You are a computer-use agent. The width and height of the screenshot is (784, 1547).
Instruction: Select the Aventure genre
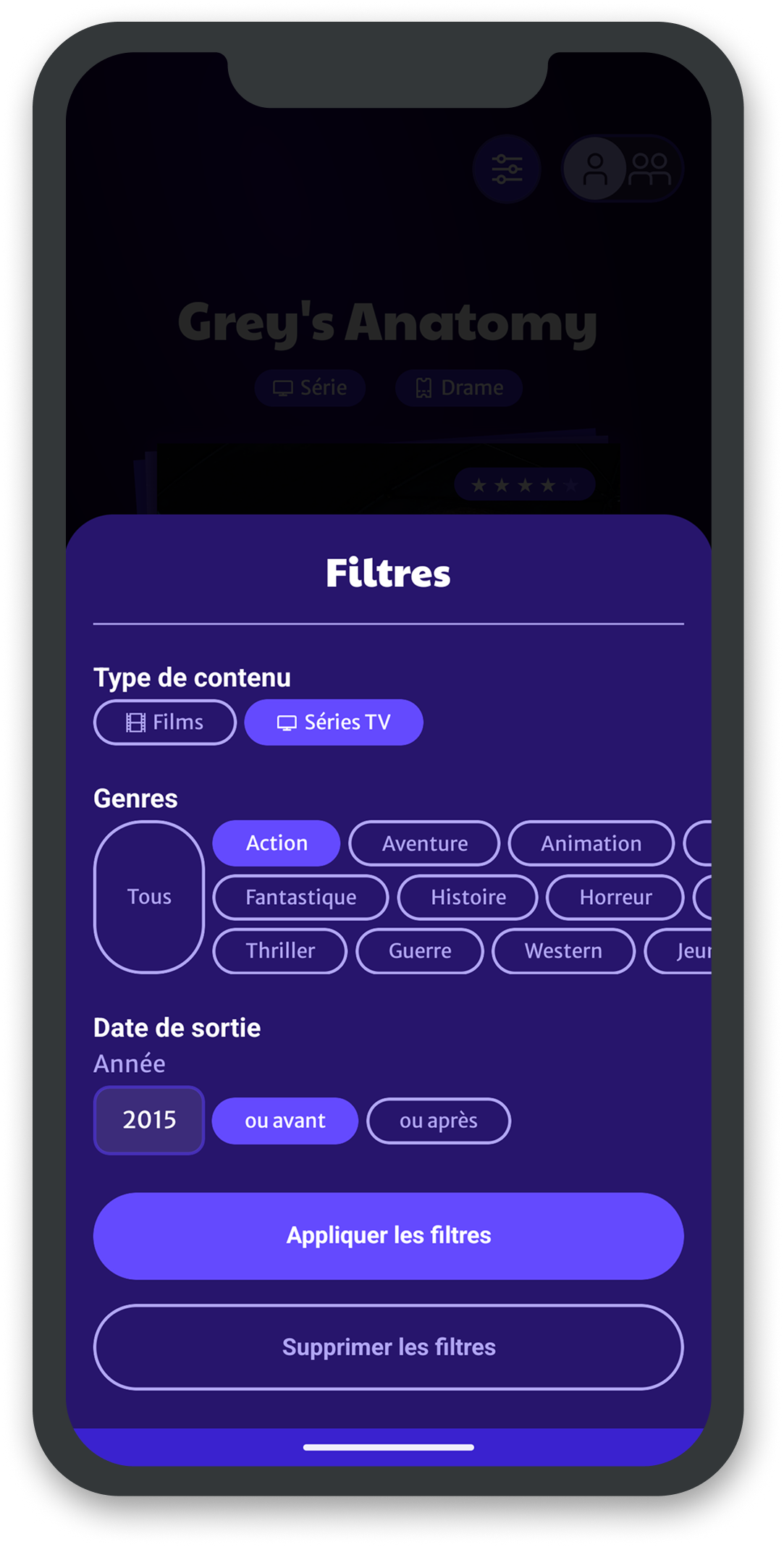coord(424,843)
